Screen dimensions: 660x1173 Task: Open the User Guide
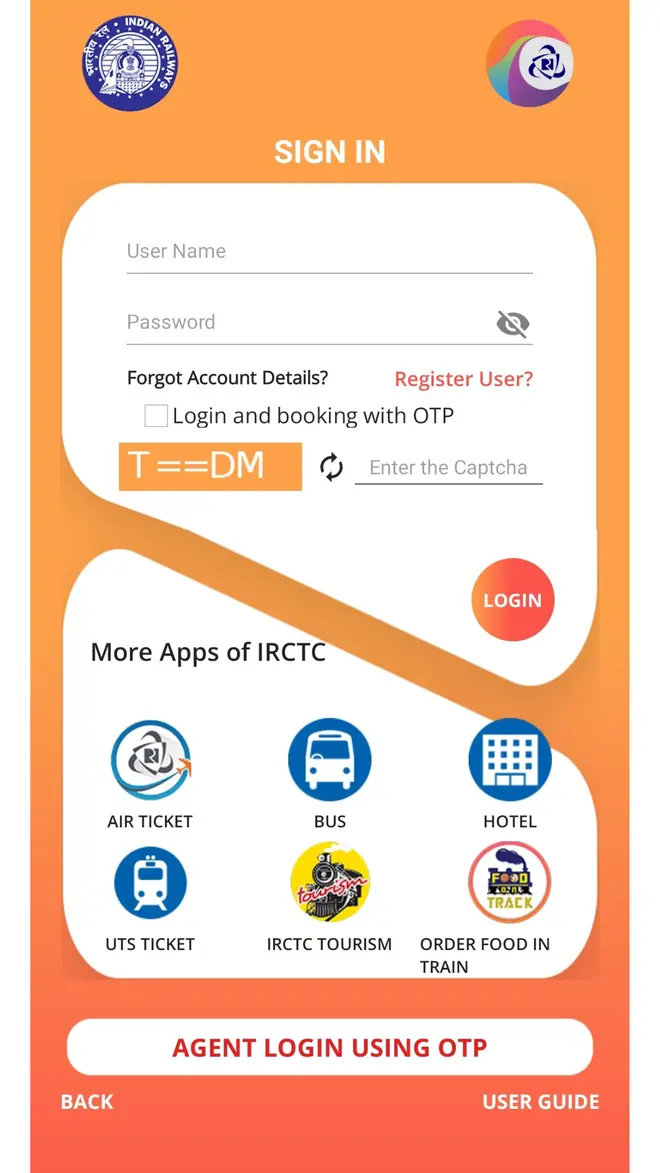[540, 1102]
